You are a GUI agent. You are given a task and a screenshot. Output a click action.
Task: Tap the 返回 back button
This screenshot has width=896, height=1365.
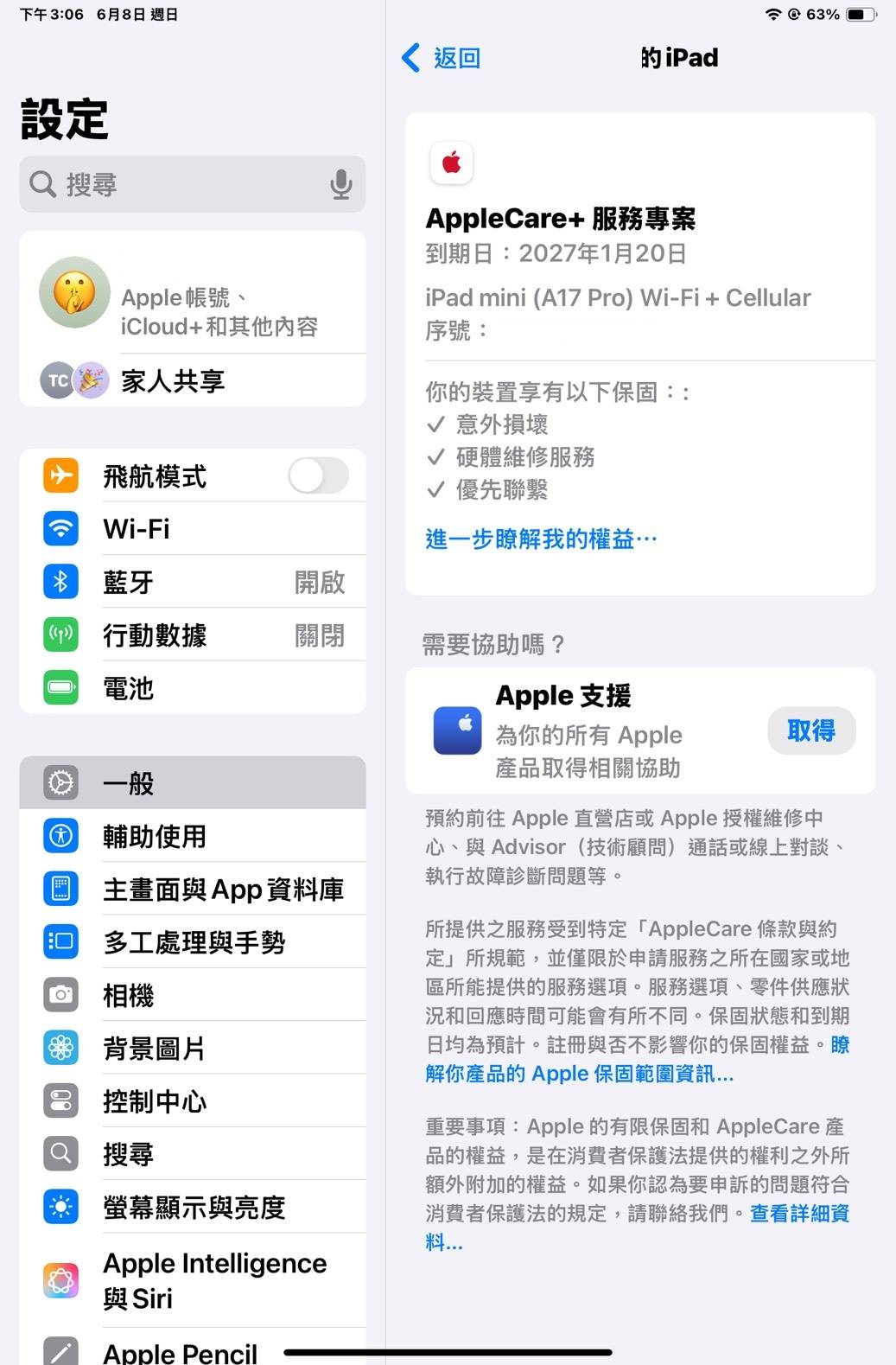442,58
